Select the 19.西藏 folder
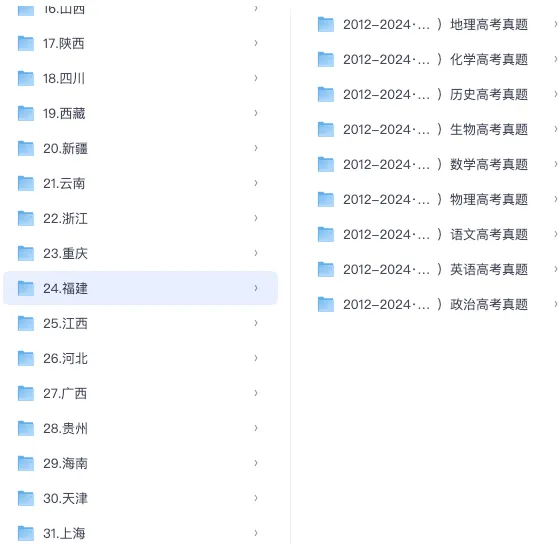 [x=140, y=113]
